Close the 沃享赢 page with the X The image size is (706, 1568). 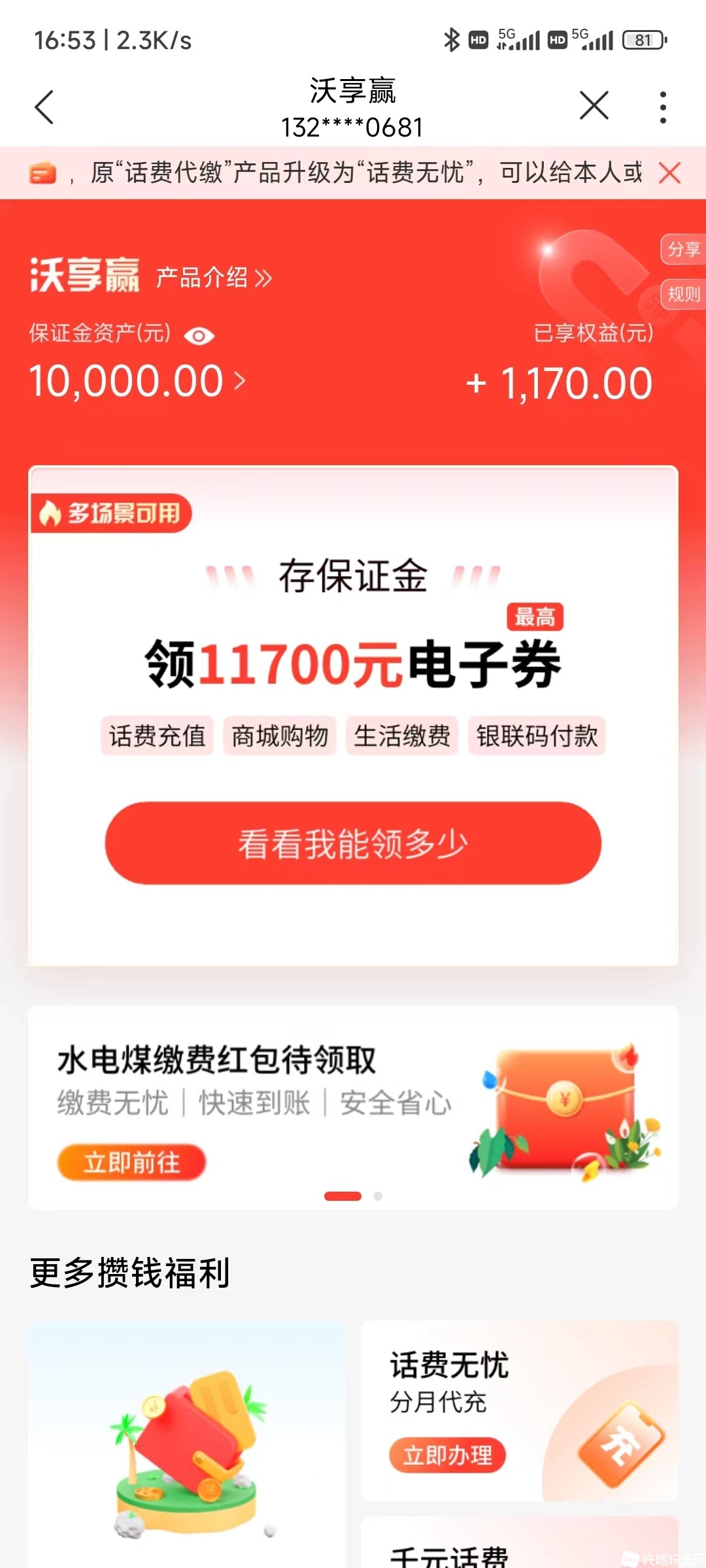click(594, 106)
